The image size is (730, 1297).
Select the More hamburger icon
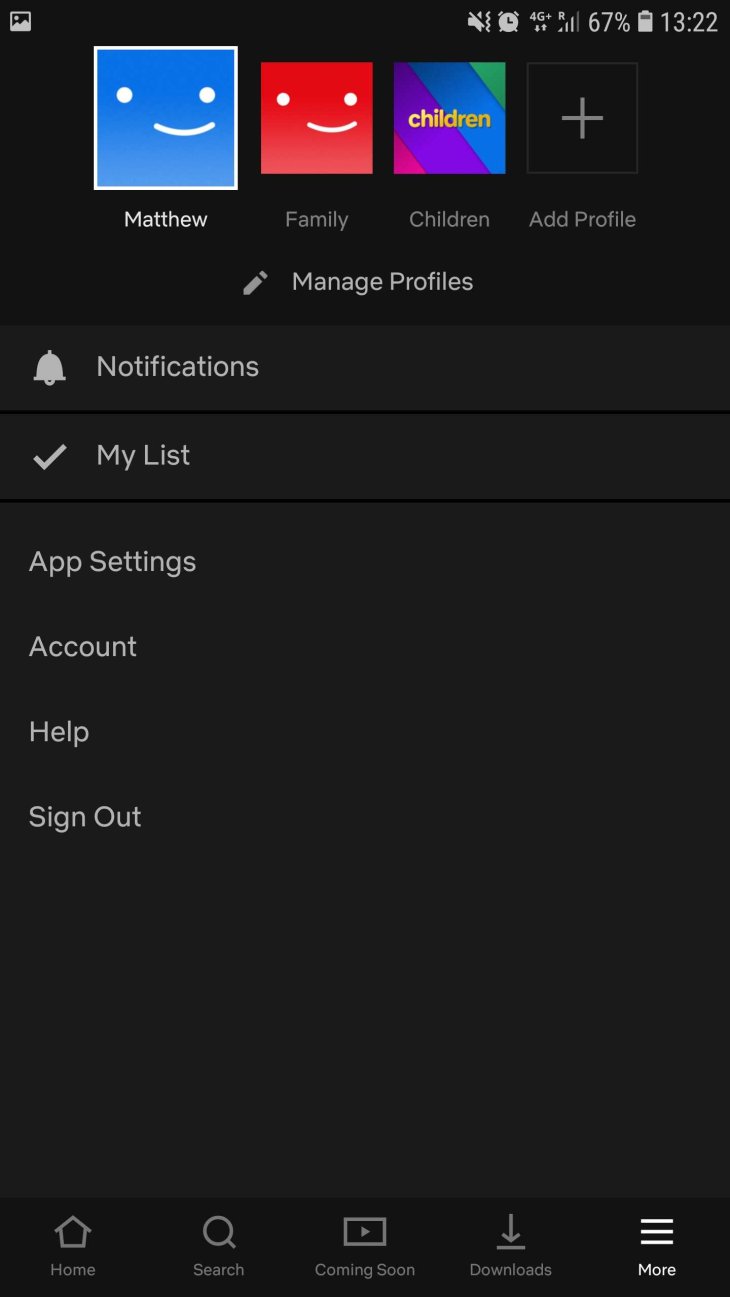tap(656, 1232)
